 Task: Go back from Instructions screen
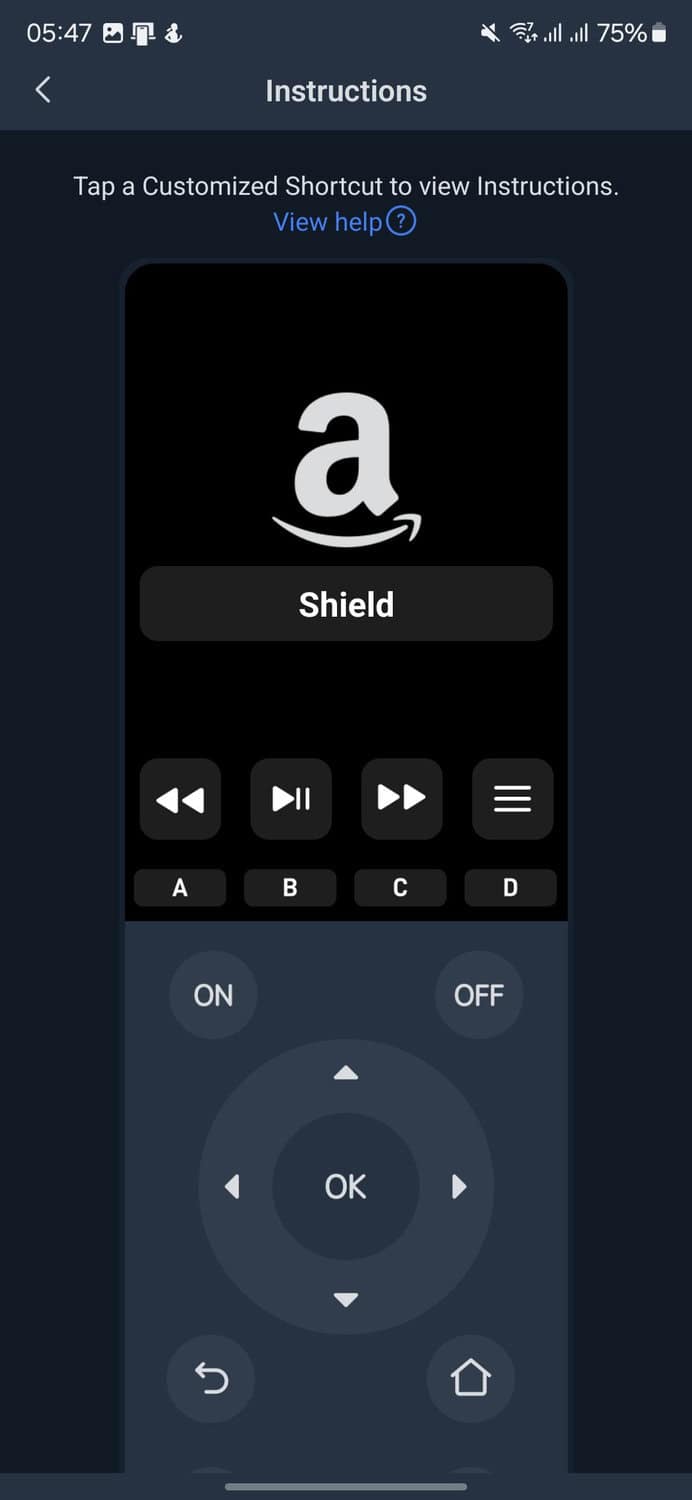(42, 90)
